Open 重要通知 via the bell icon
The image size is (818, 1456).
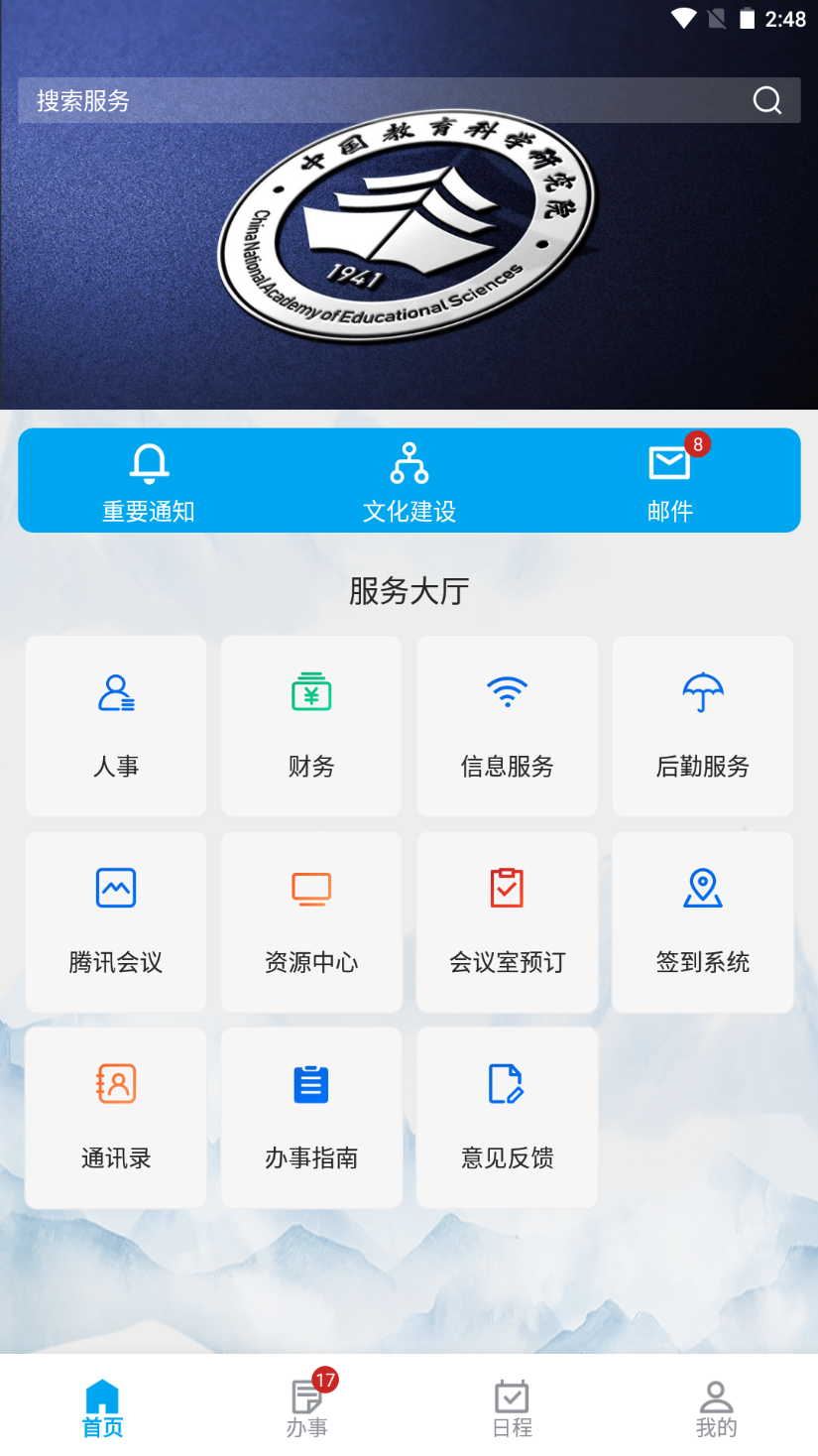[x=147, y=480]
